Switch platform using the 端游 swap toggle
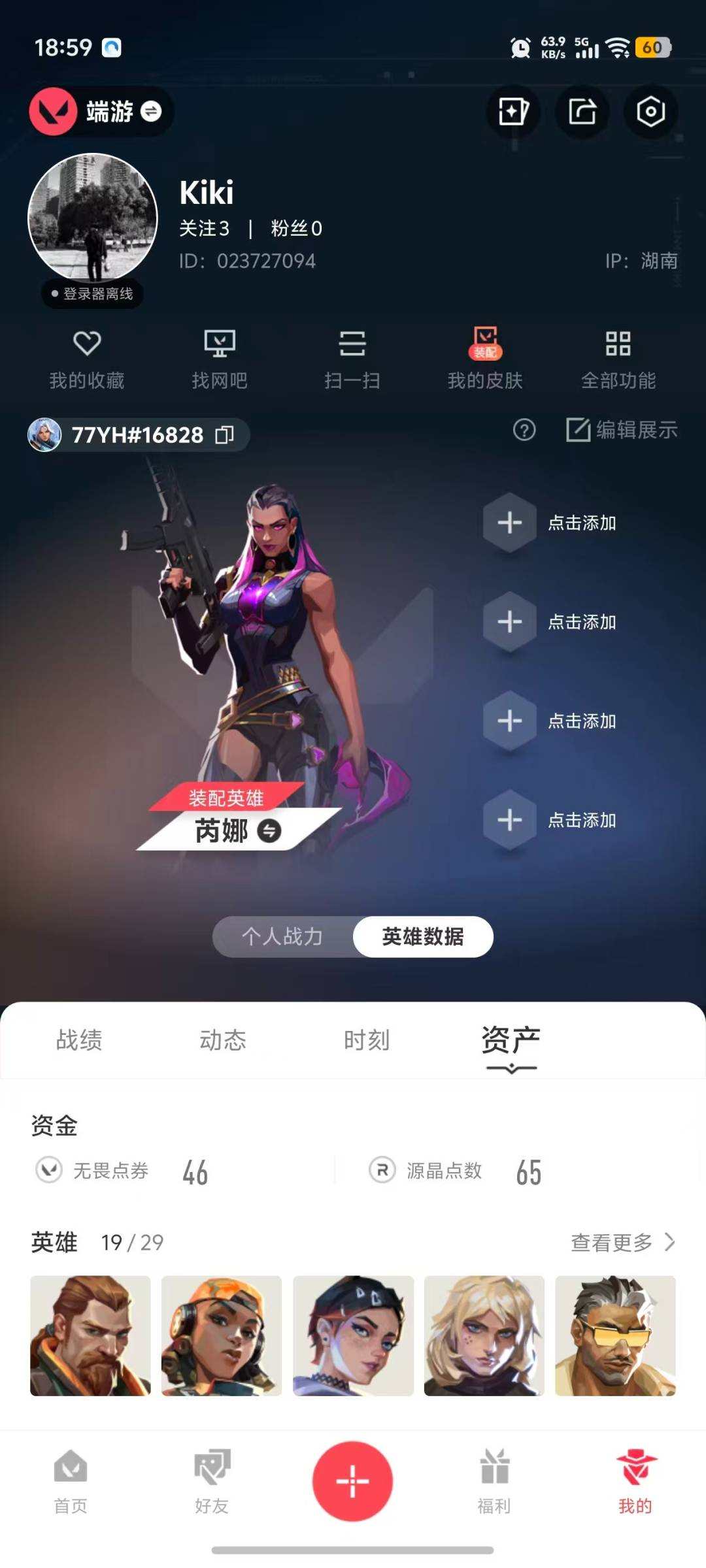The height and width of the screenshot is (1568, 706). coord(152,112)
